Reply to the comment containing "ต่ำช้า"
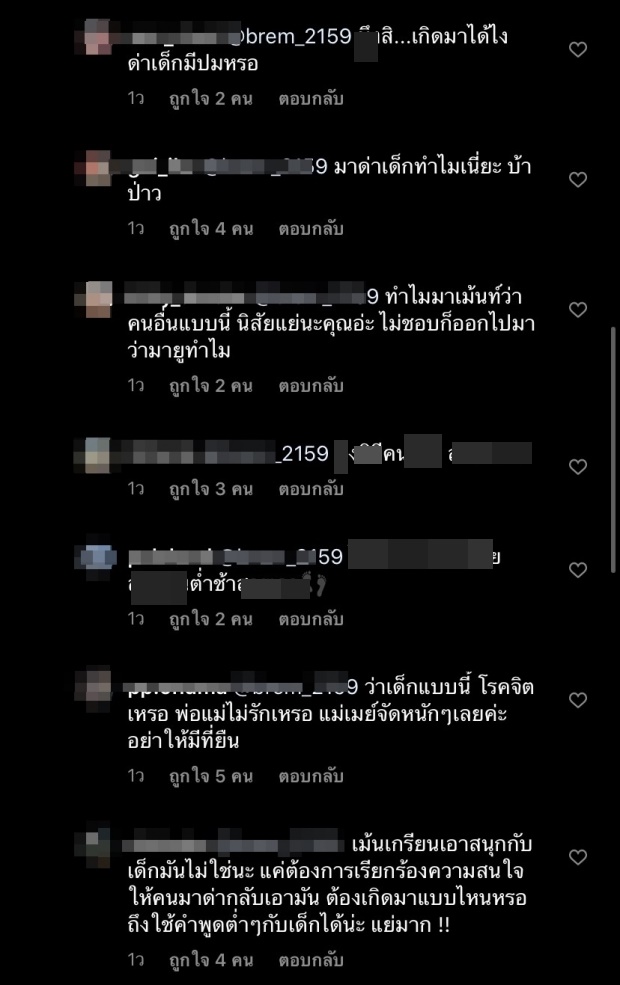The image size is (620, 985). (310, 619)
